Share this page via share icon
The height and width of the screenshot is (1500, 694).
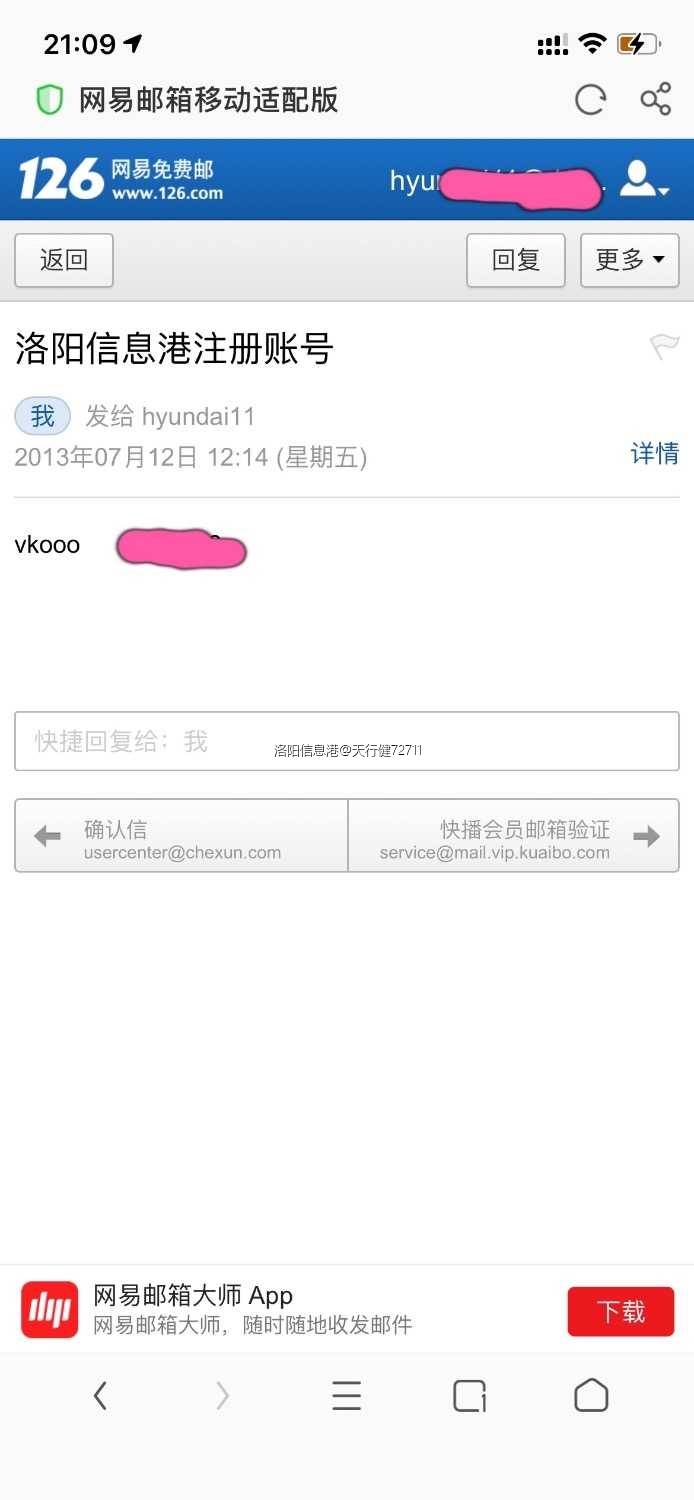pos(656,99)
